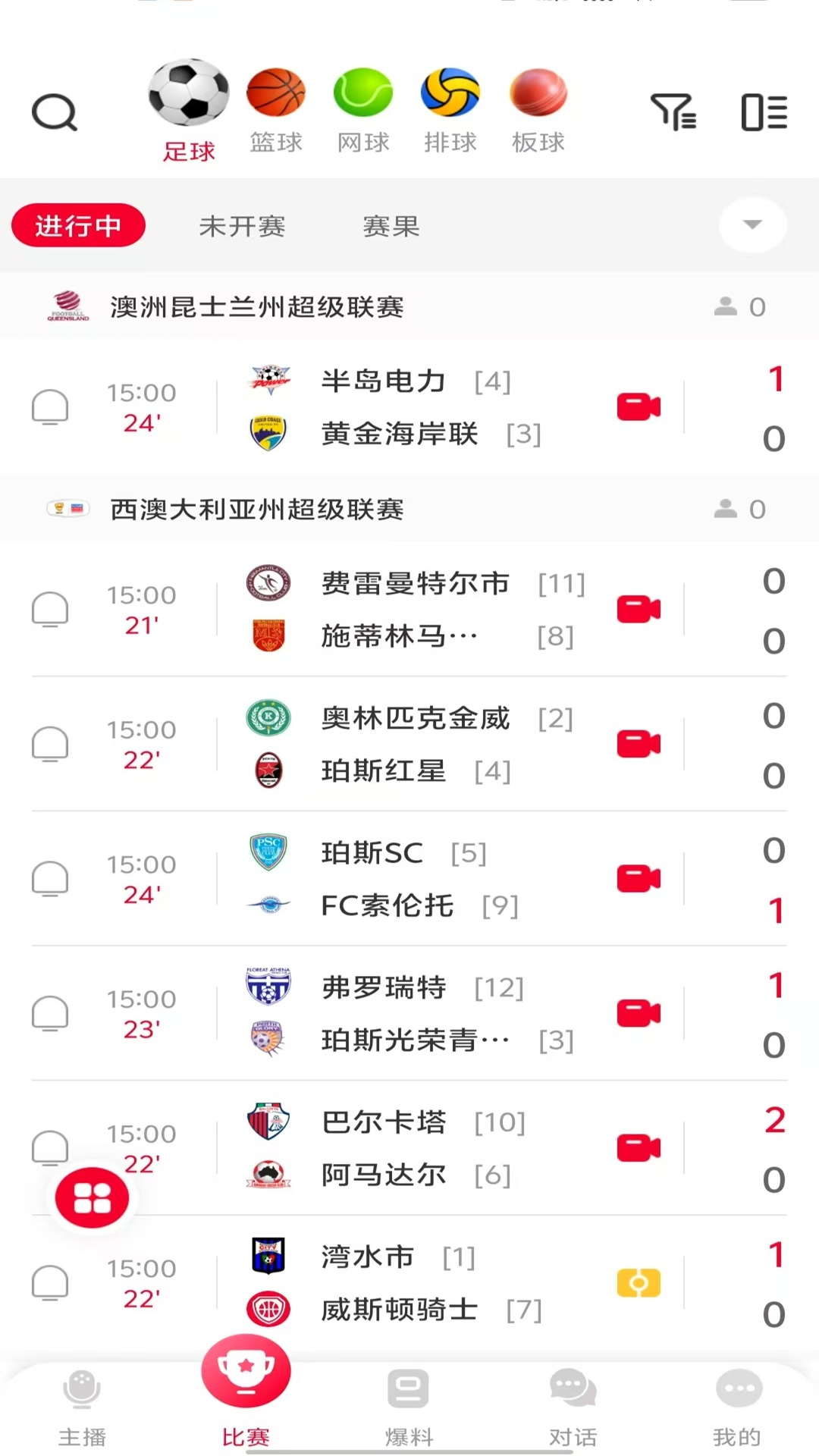This screenshot has width=819, height=1456.
Task: Expand the dropdown arrow beside 赛果
Action: (752, 224)
